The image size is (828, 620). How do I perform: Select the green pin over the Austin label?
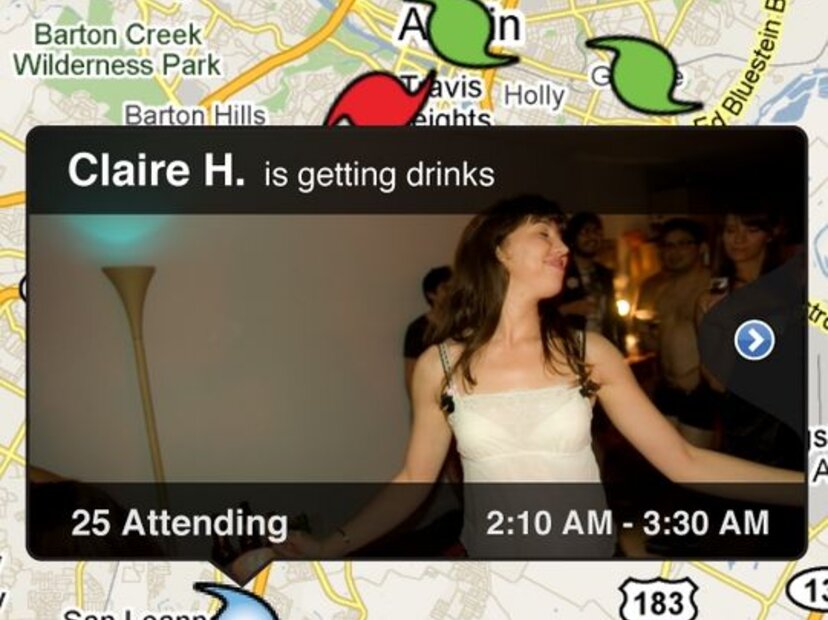point(460,30)
